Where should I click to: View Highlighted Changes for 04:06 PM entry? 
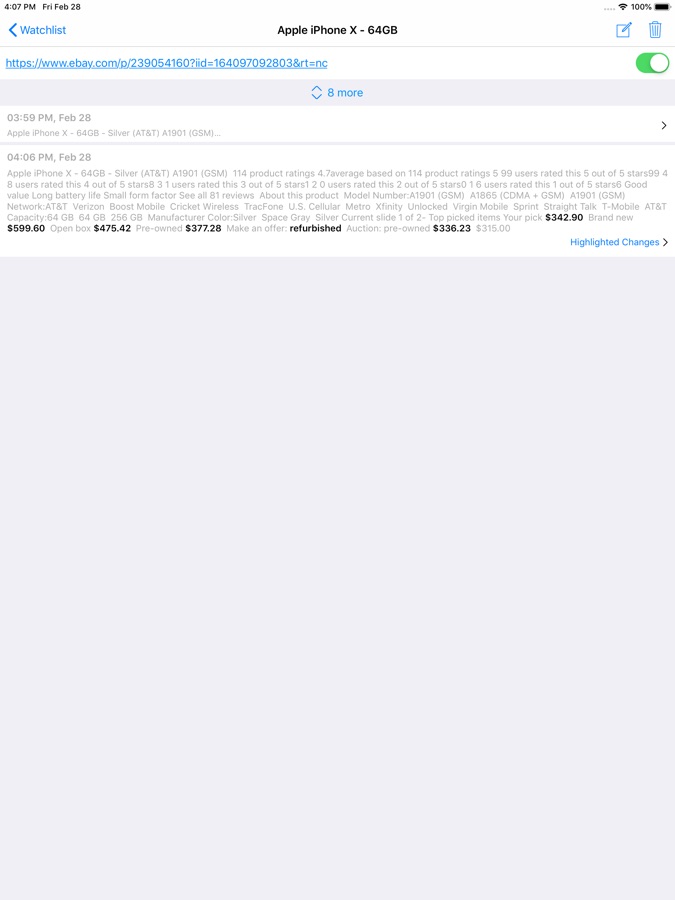[x=618, y=242]
